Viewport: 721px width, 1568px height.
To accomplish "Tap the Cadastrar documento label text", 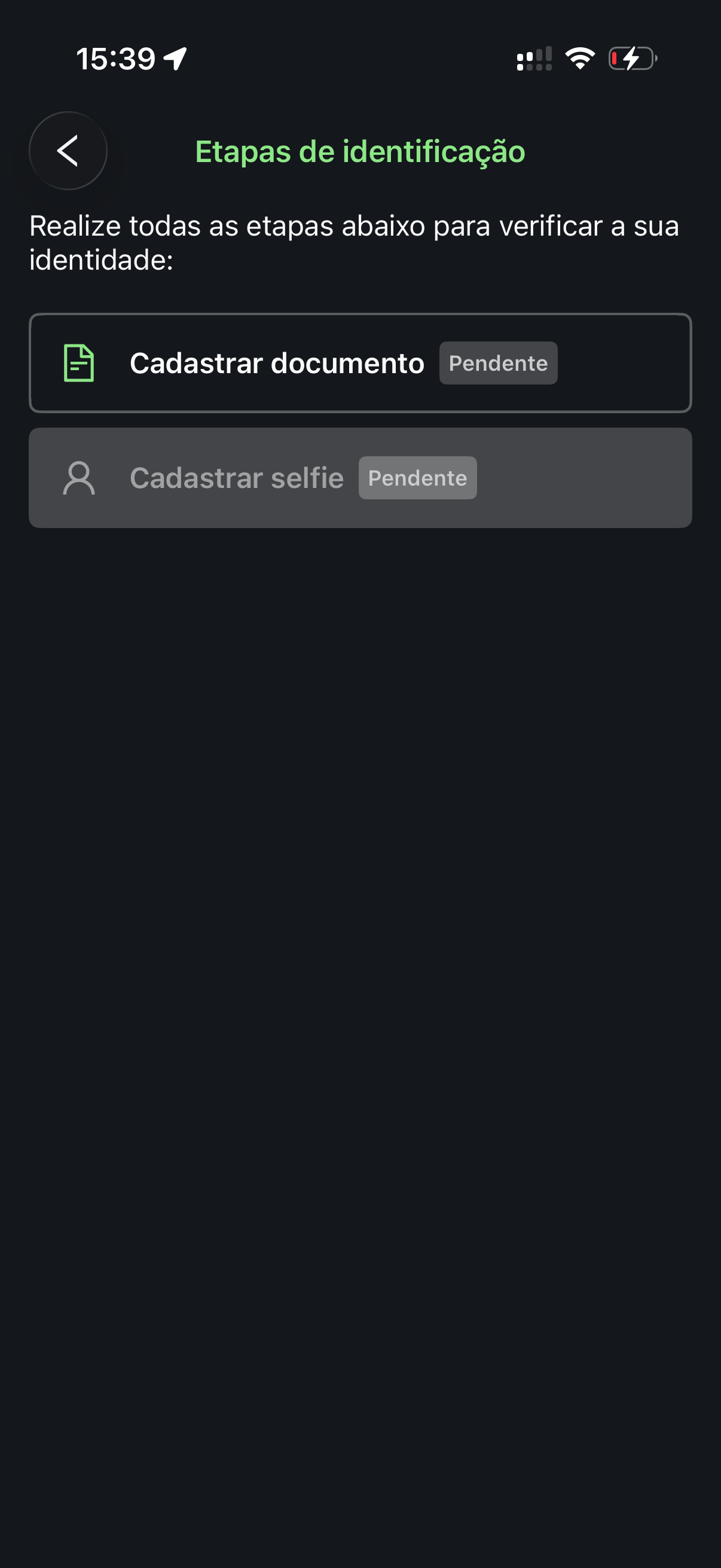I will click(277, 362).
